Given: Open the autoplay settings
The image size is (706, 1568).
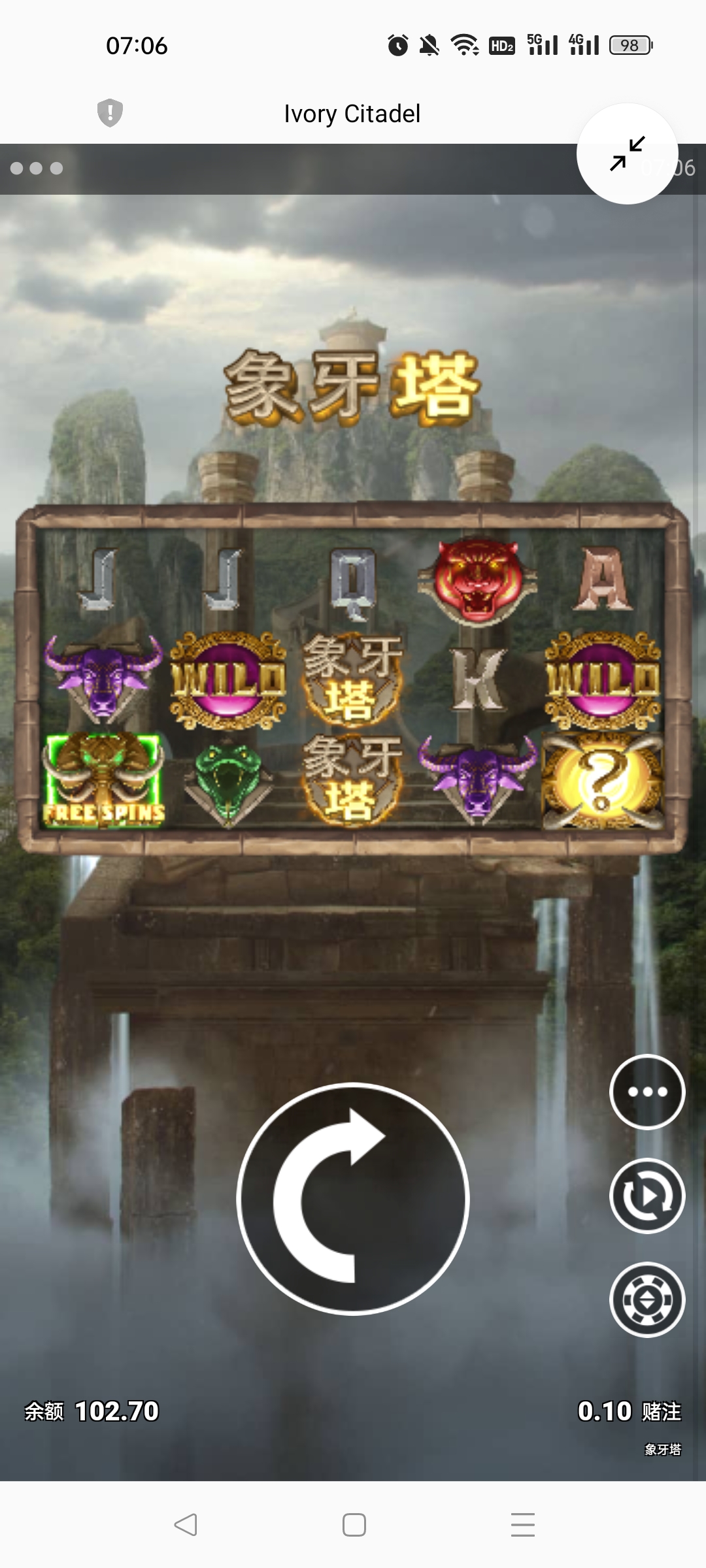Looking at the screenshot, I should coord(647,1196).
